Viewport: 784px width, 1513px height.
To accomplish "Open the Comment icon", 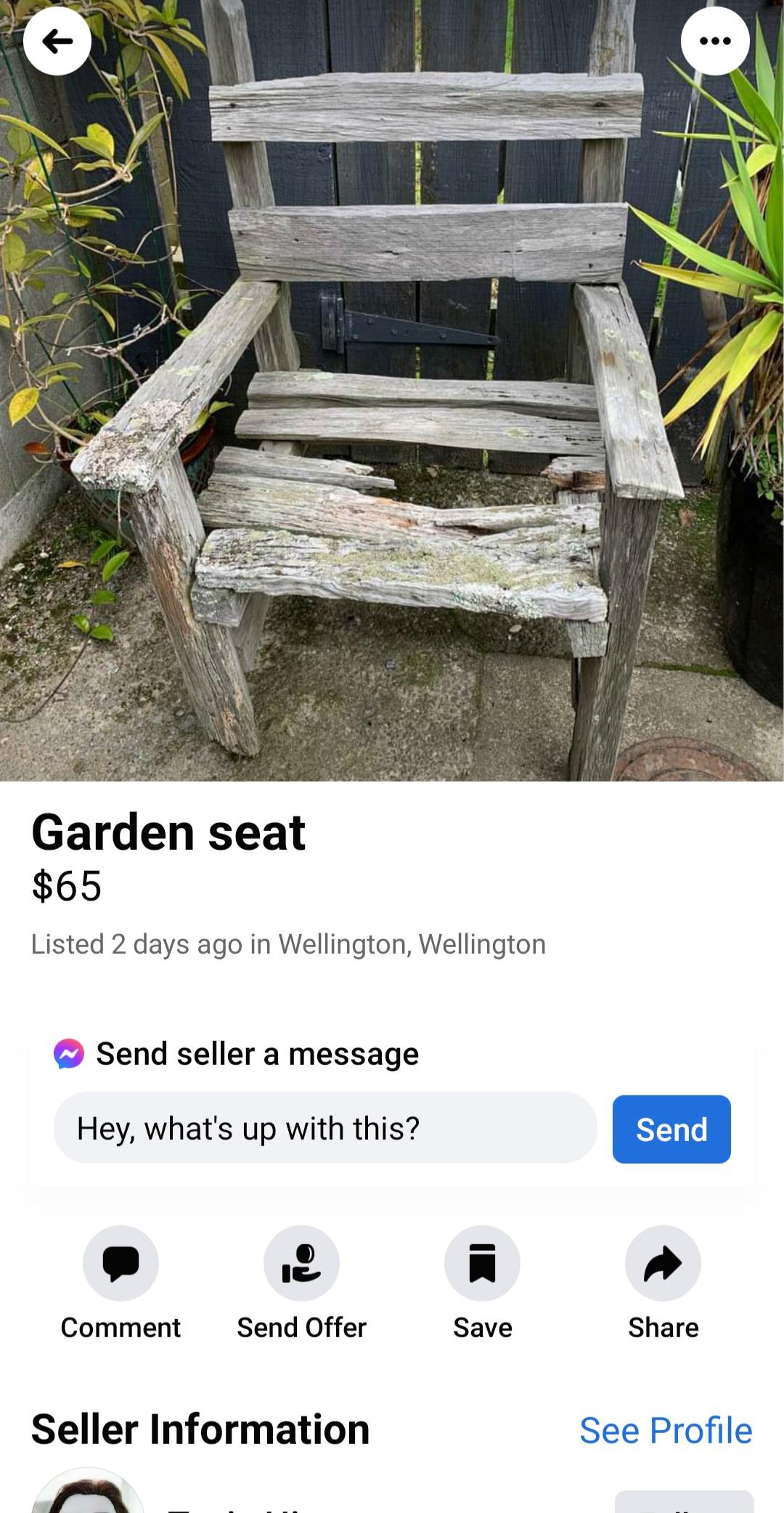I will point(121,1263).
